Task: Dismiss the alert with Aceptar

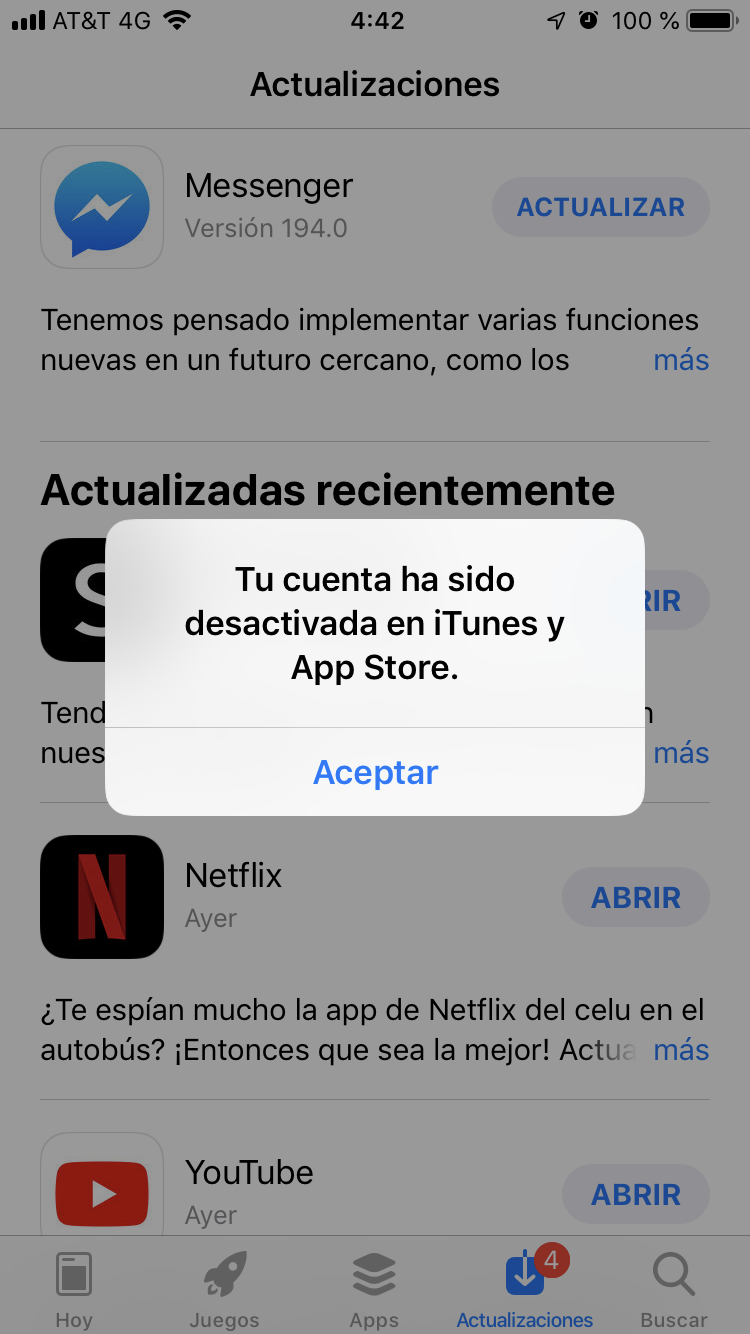Action: point(375,772)
